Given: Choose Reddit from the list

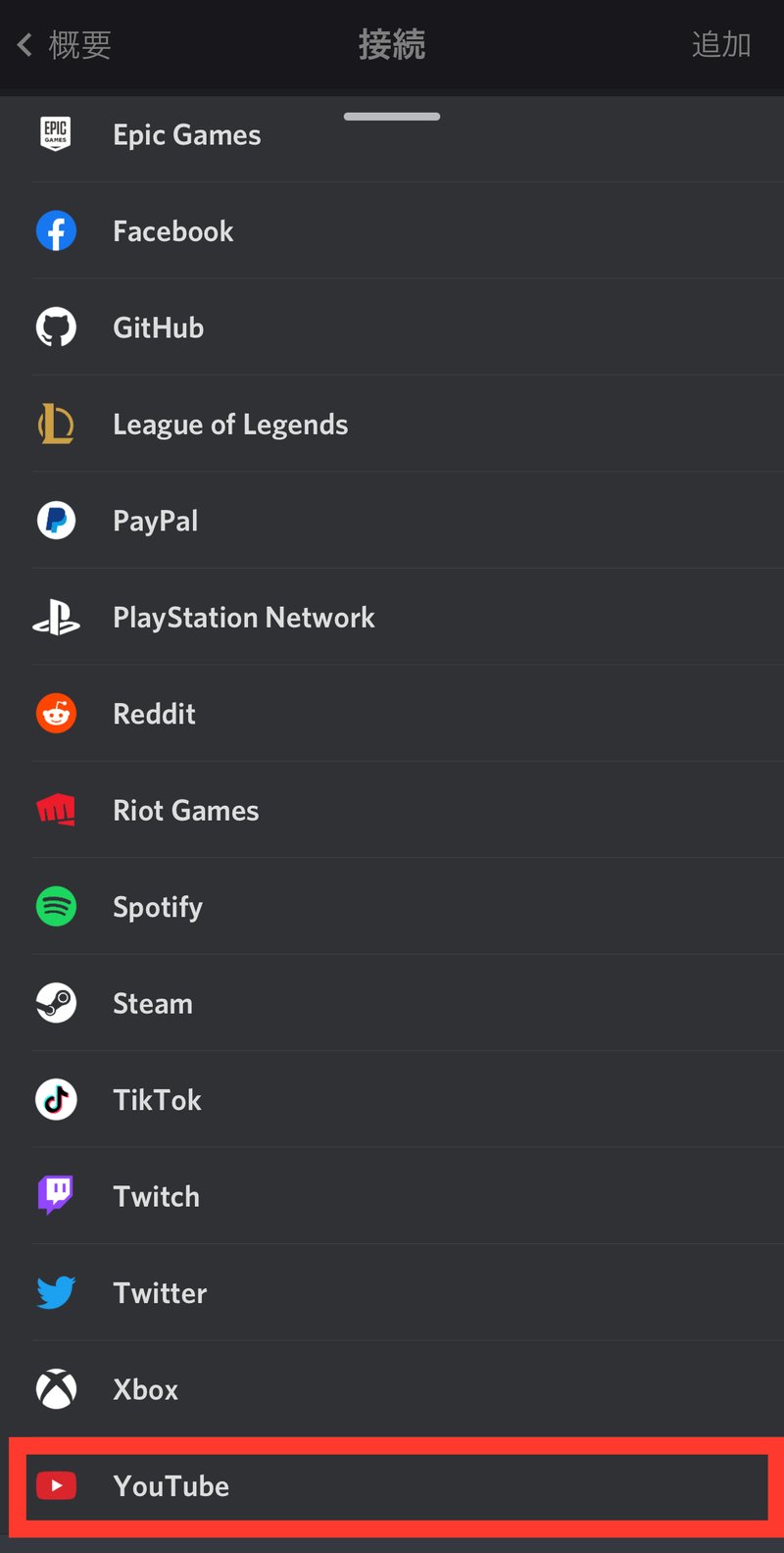Looking at the screenshot, I should [392, 714].
